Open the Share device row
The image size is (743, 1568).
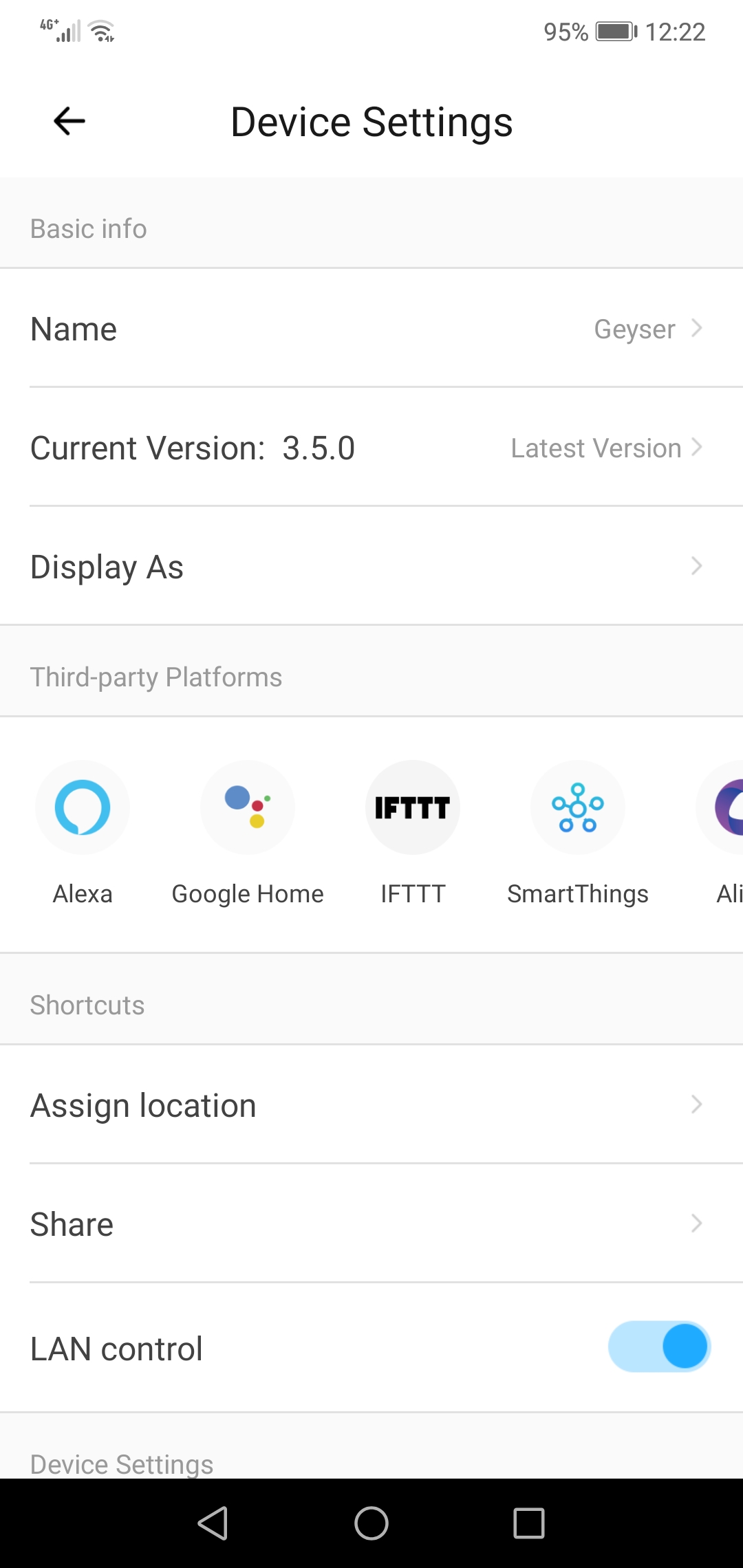point(371,1224)
